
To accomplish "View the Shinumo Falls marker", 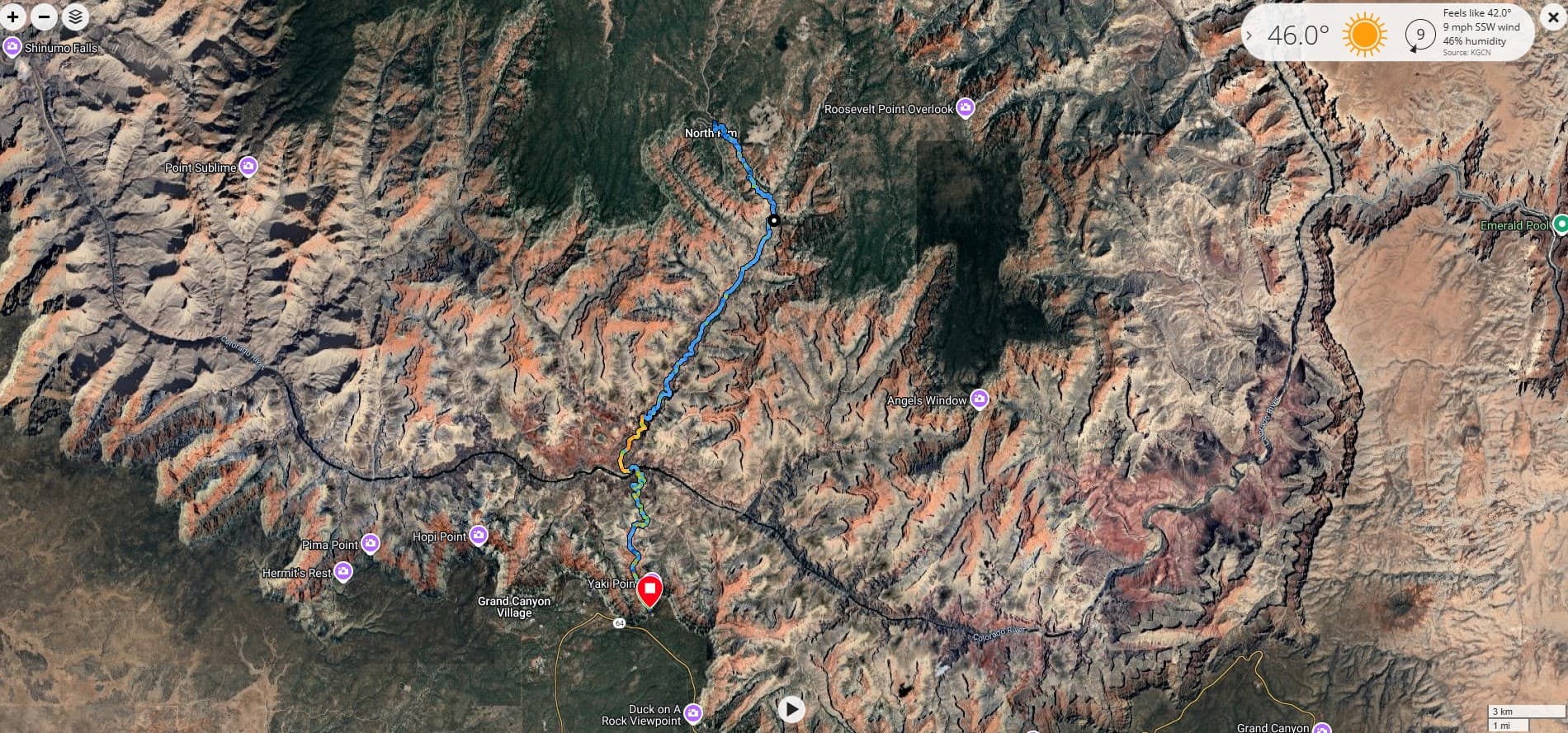I will tap(12, 47).
